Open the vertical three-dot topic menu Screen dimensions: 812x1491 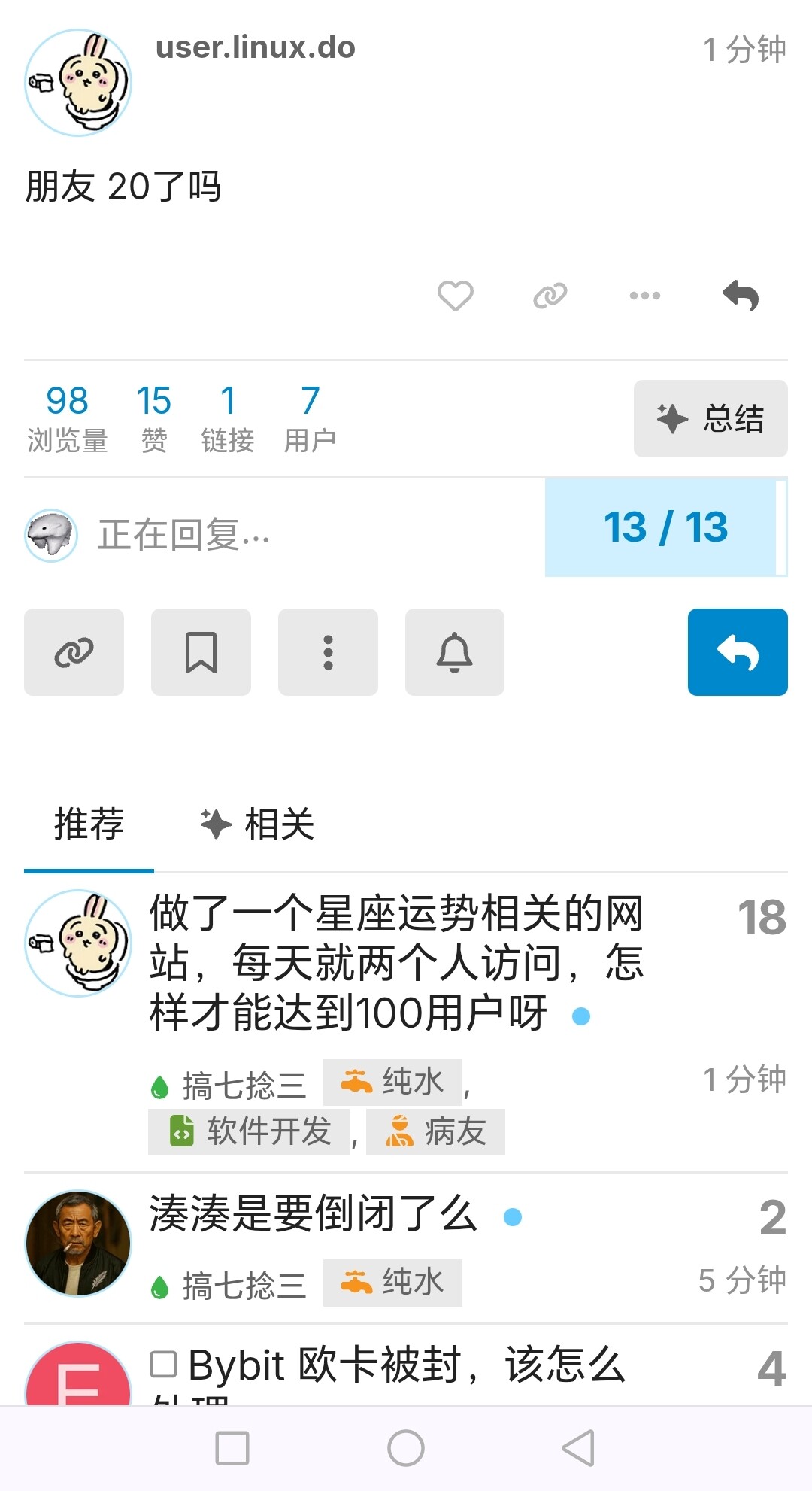pyautogui.click(x=328, y=652)
